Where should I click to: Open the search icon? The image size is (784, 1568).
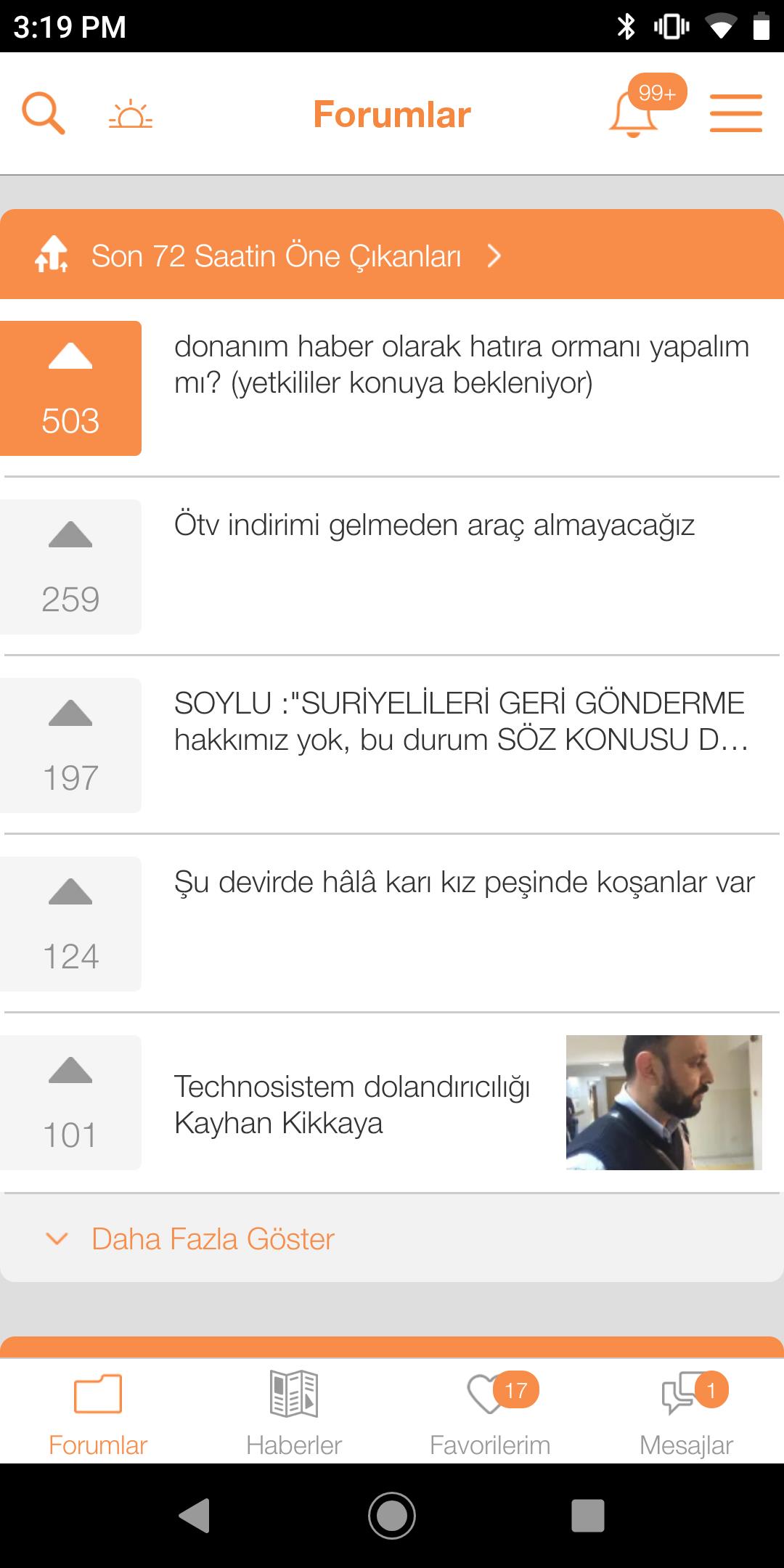44,113
